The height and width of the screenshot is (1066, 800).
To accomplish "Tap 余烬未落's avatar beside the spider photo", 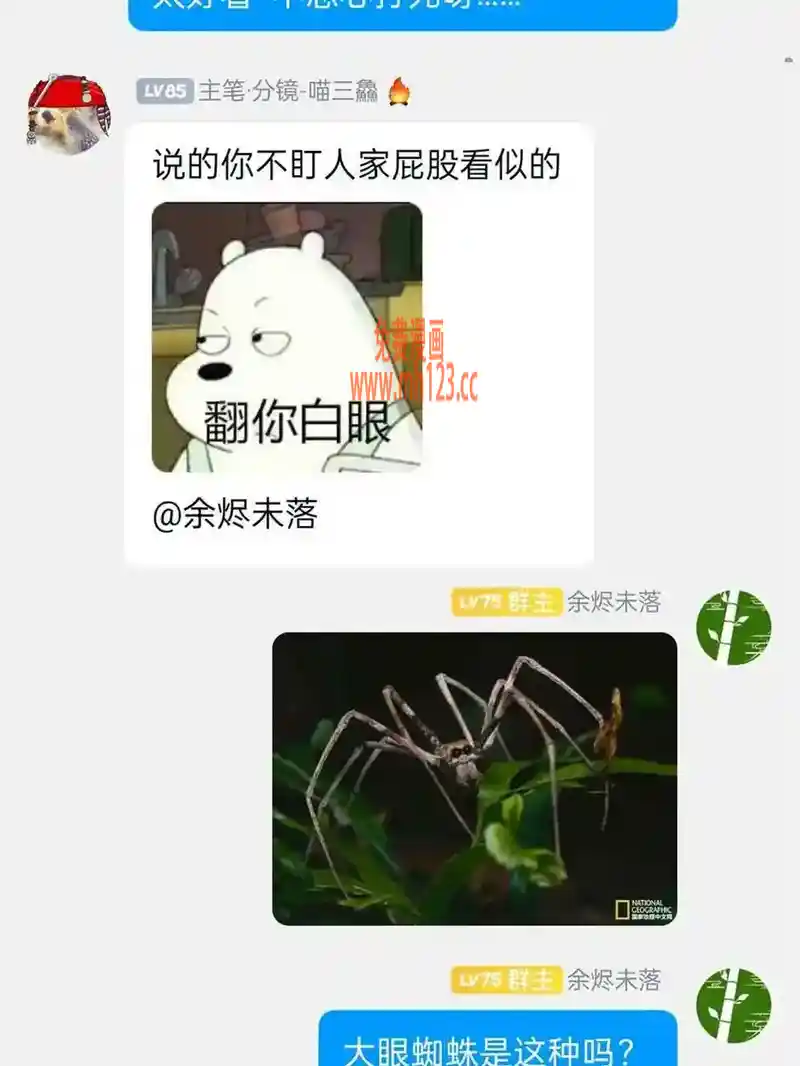I will (733, 627).
